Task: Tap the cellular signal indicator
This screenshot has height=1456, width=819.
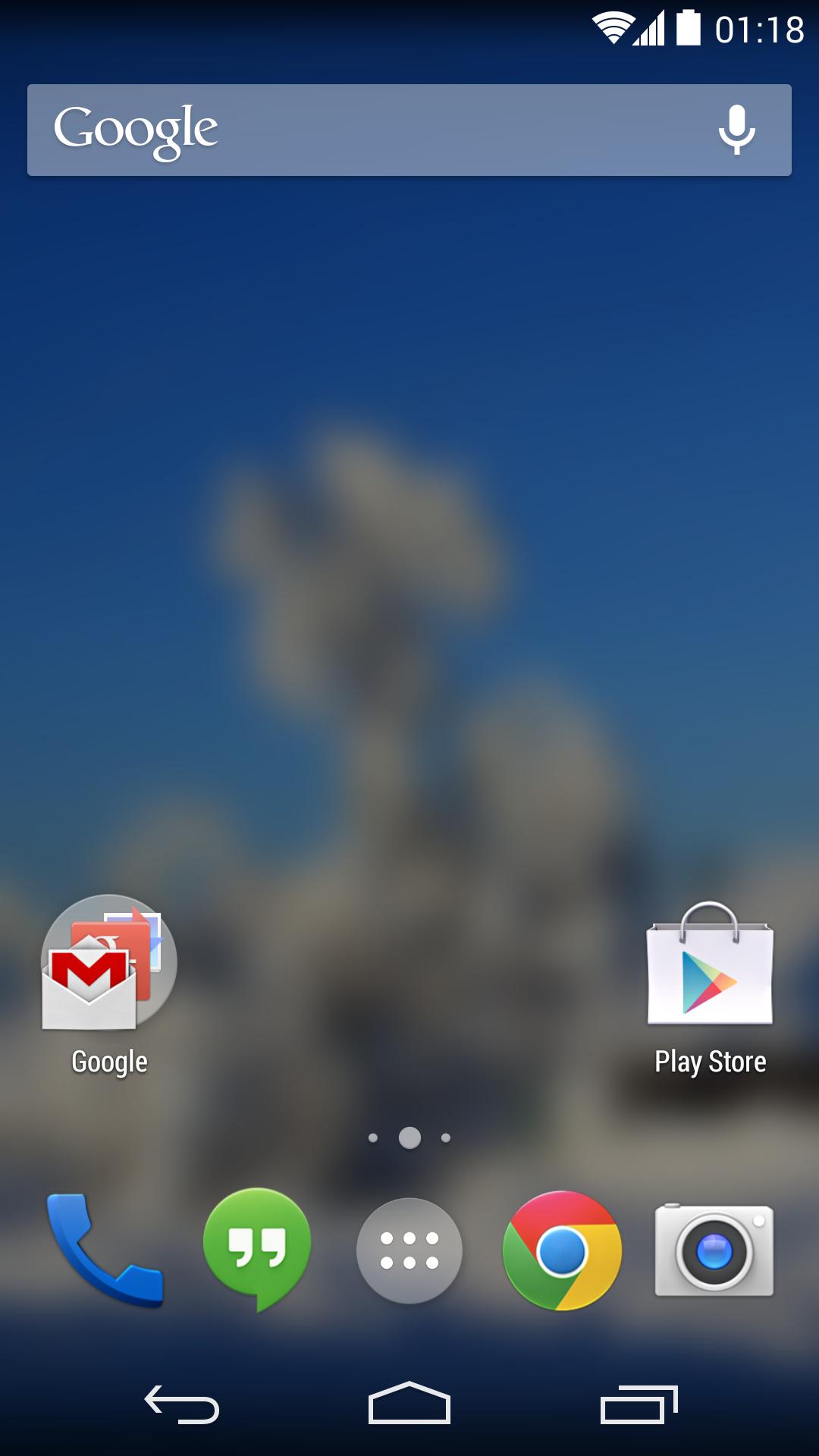Action: tap(648, 27)
